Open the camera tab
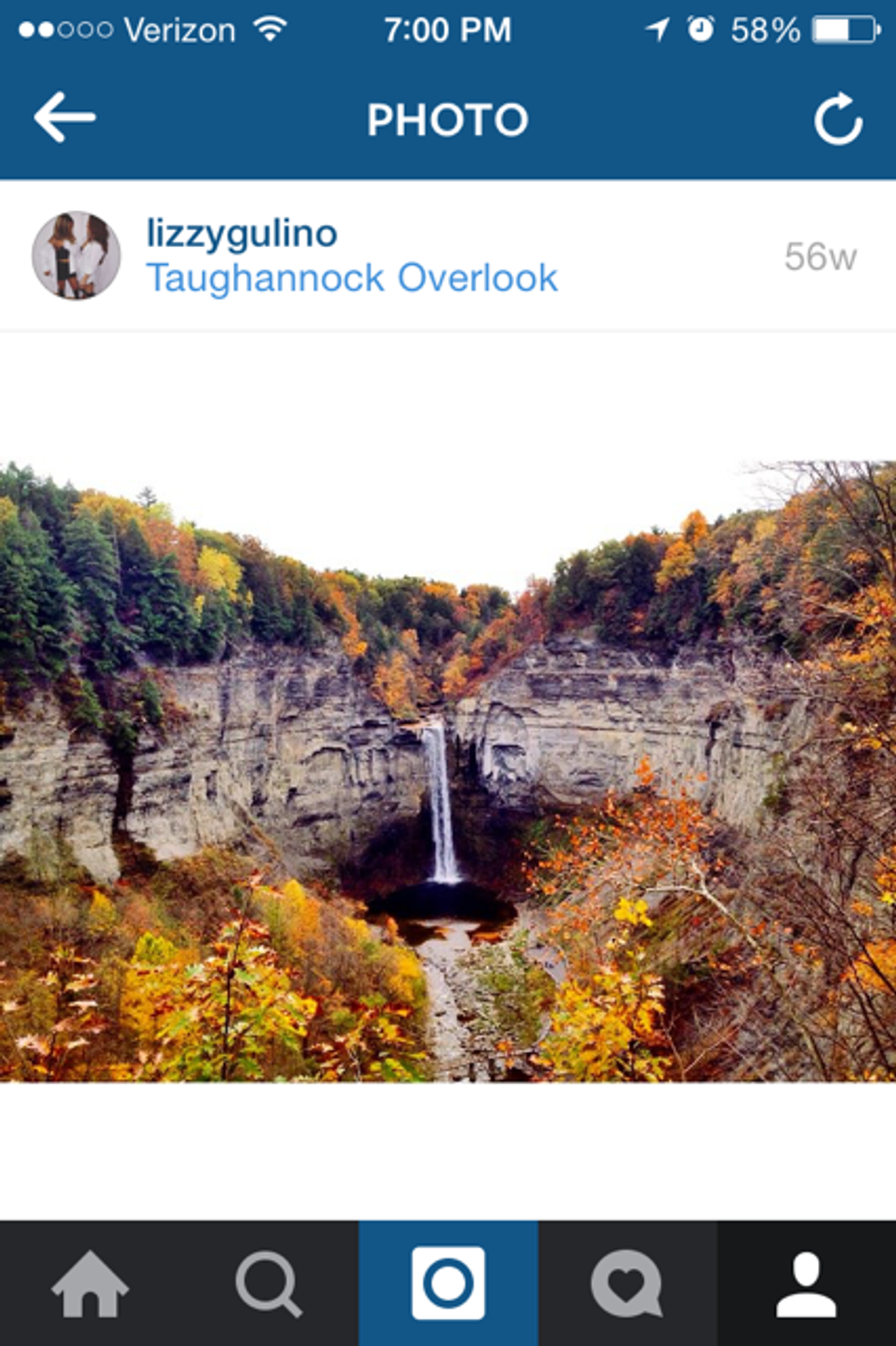 coord(448,1284)
